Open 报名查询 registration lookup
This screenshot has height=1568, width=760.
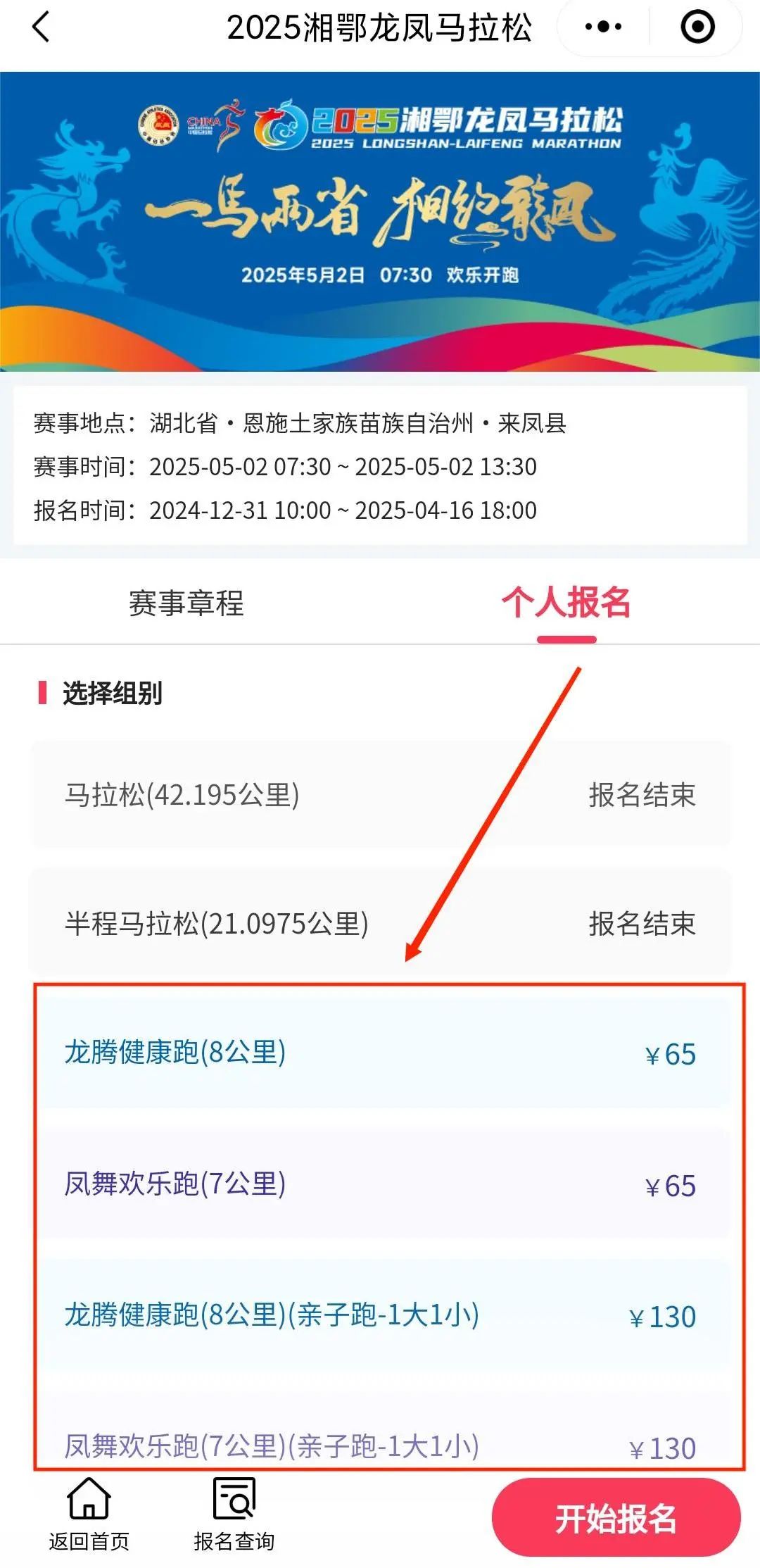234,1513
